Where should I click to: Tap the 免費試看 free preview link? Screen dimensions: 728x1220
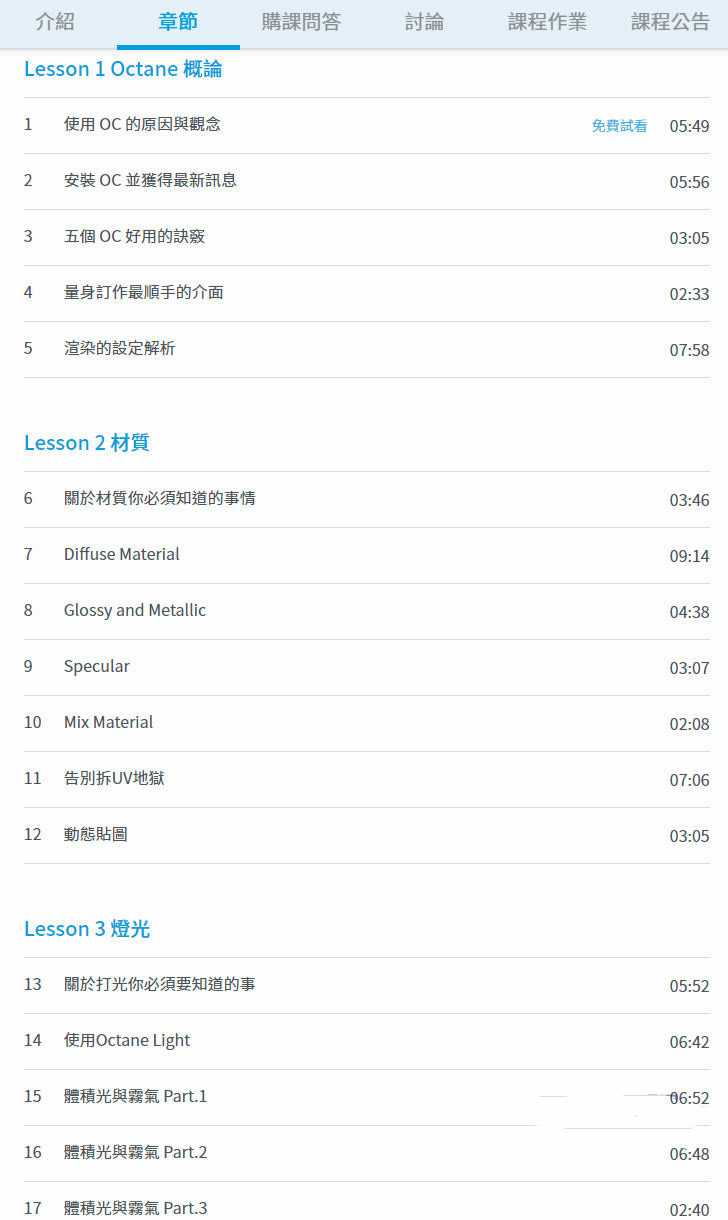(x=619, y=126)
